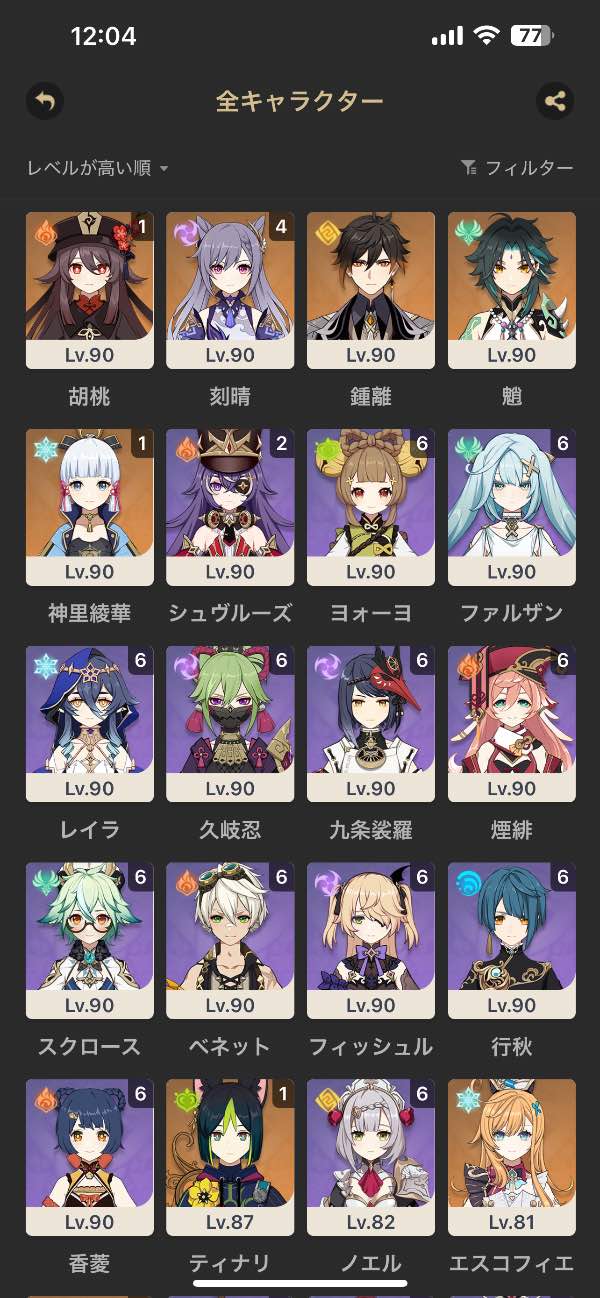Open the 久岐忍 character card

tap(230, 724)
